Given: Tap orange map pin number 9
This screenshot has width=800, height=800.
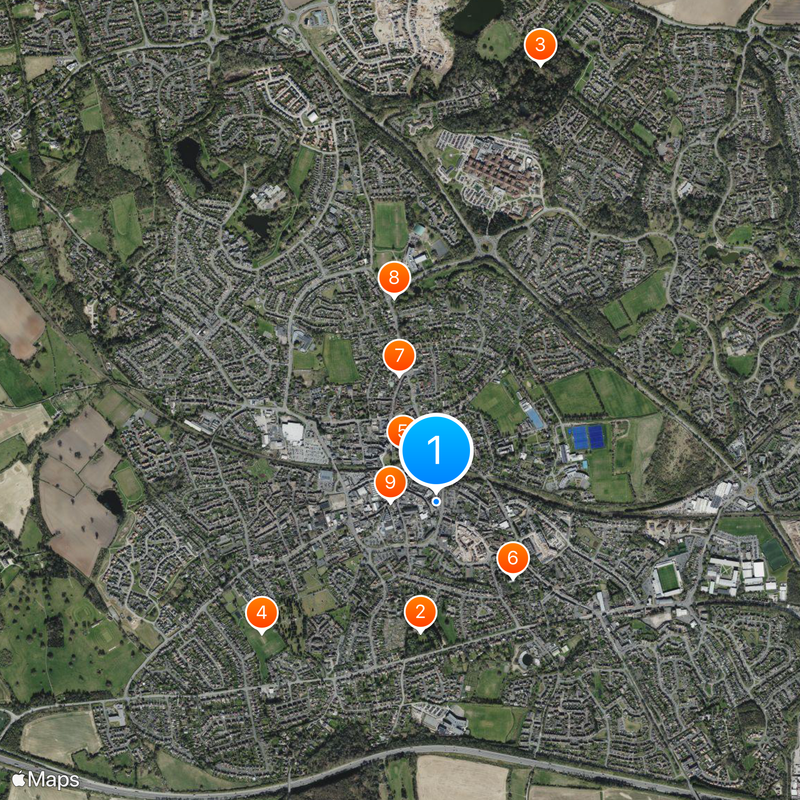Looking at the screenshot, I should pyautogui.click(x=389, y=483).
